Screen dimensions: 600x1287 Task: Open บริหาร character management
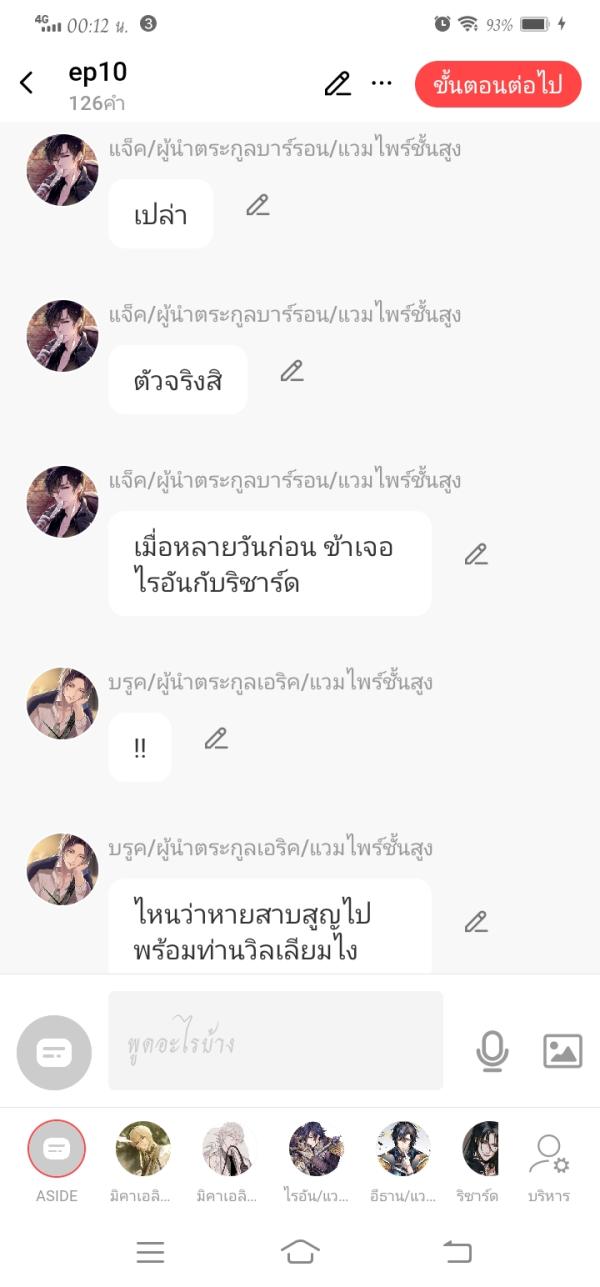(x=548, y=1155)
